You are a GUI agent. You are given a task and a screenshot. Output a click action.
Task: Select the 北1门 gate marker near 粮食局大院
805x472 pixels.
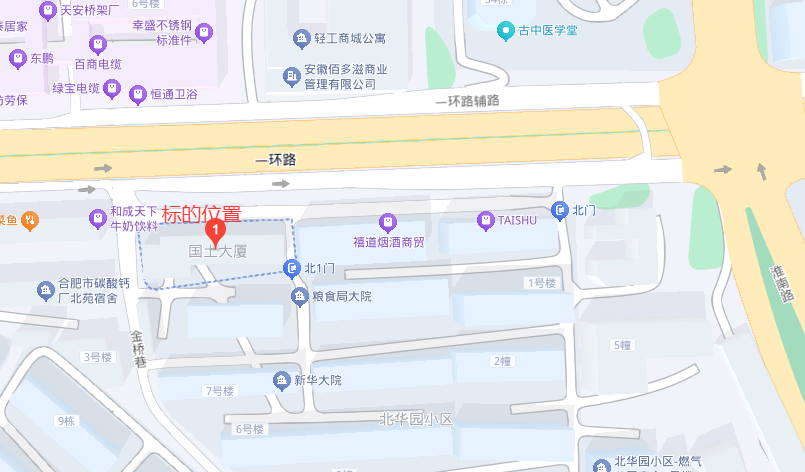[x=292, y=268]
